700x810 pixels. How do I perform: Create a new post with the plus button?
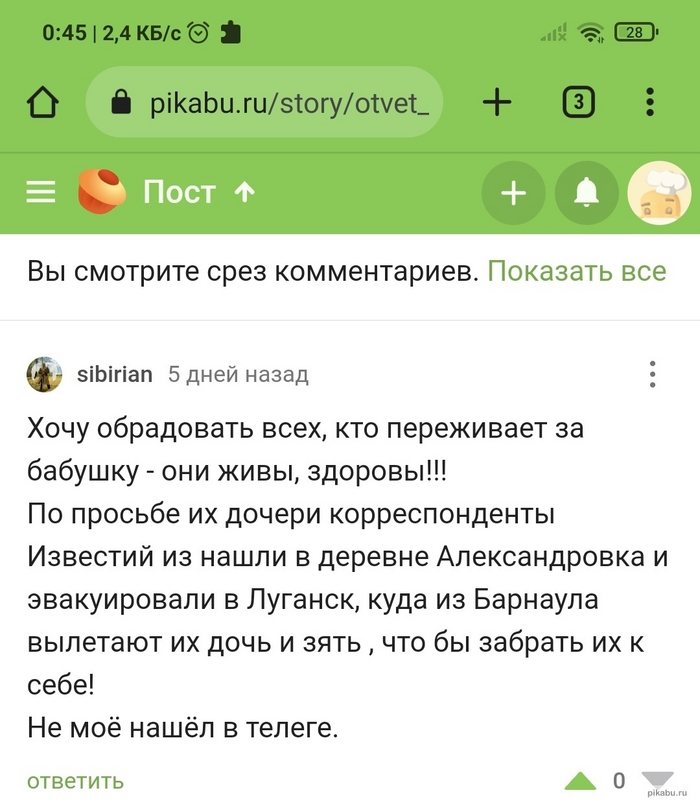[x=514, y=193]
